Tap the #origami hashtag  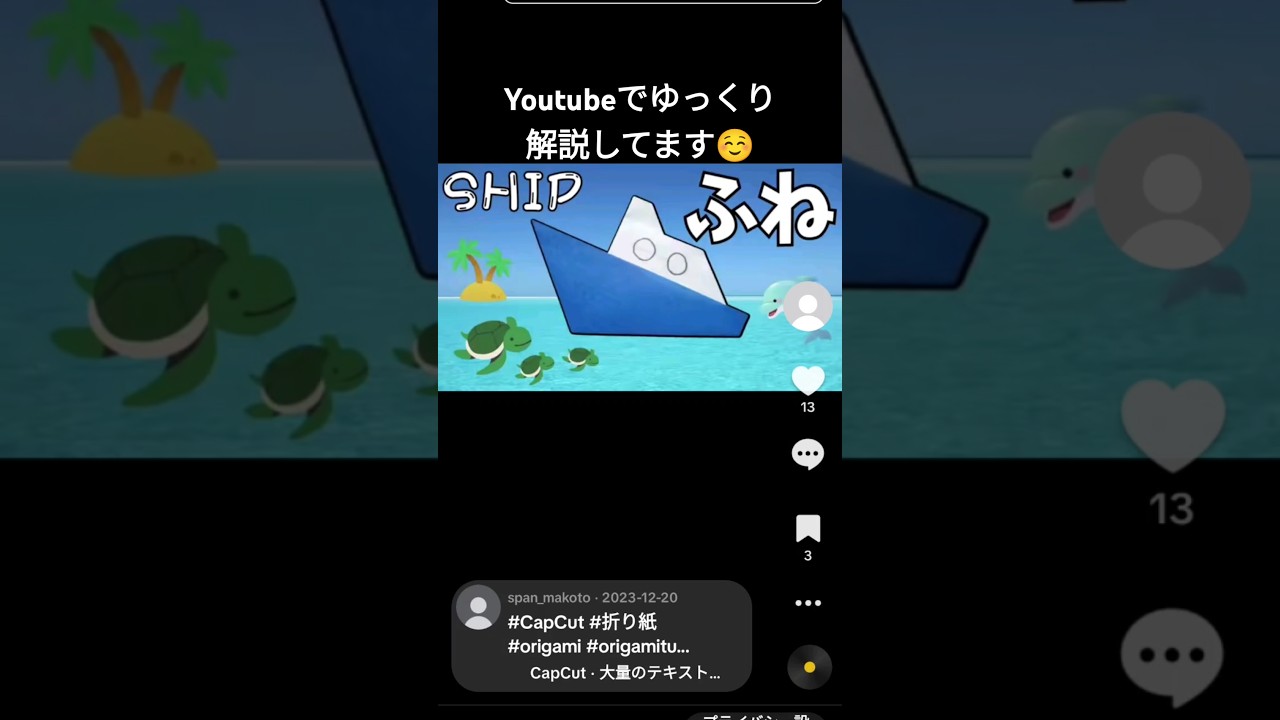544,646
